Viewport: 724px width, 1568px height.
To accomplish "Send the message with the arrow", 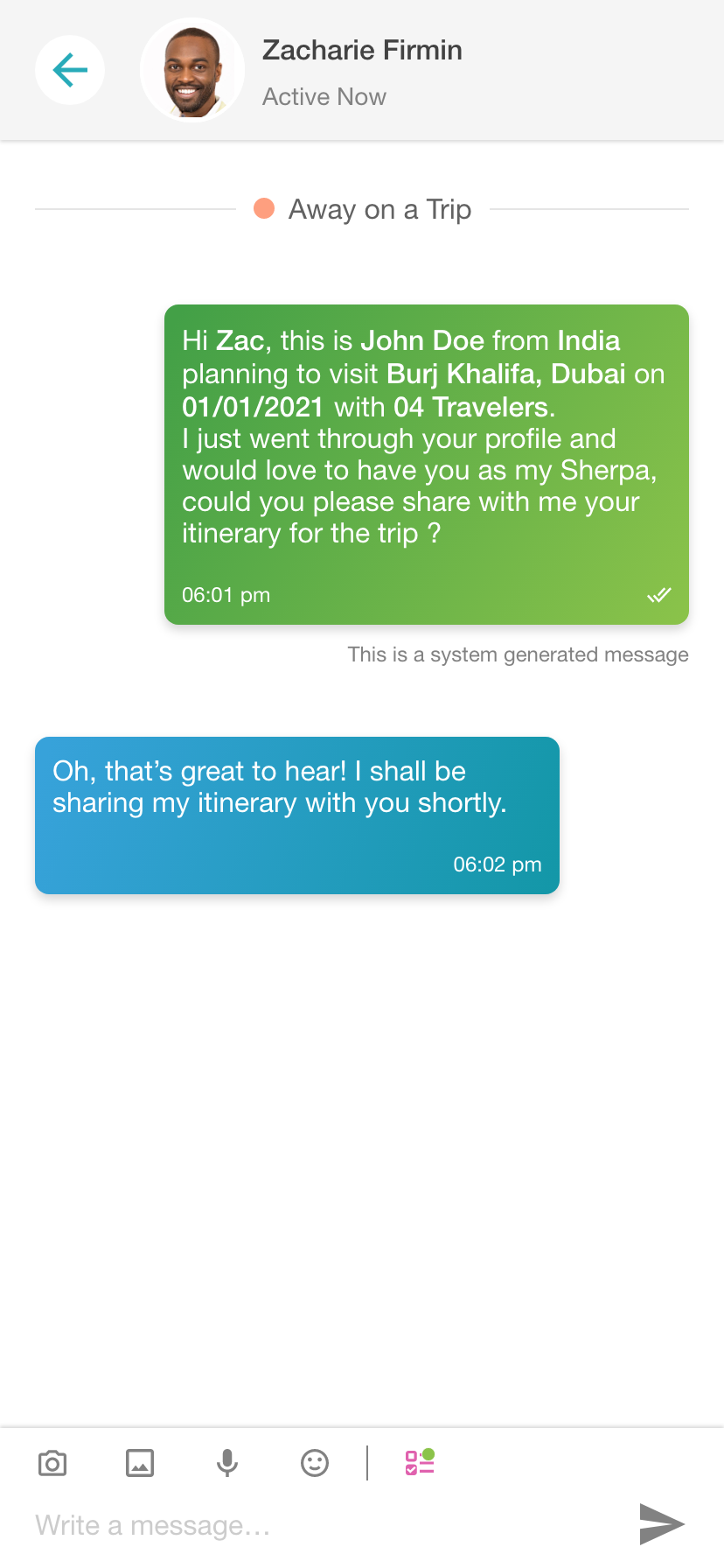I will [661, 1524].
